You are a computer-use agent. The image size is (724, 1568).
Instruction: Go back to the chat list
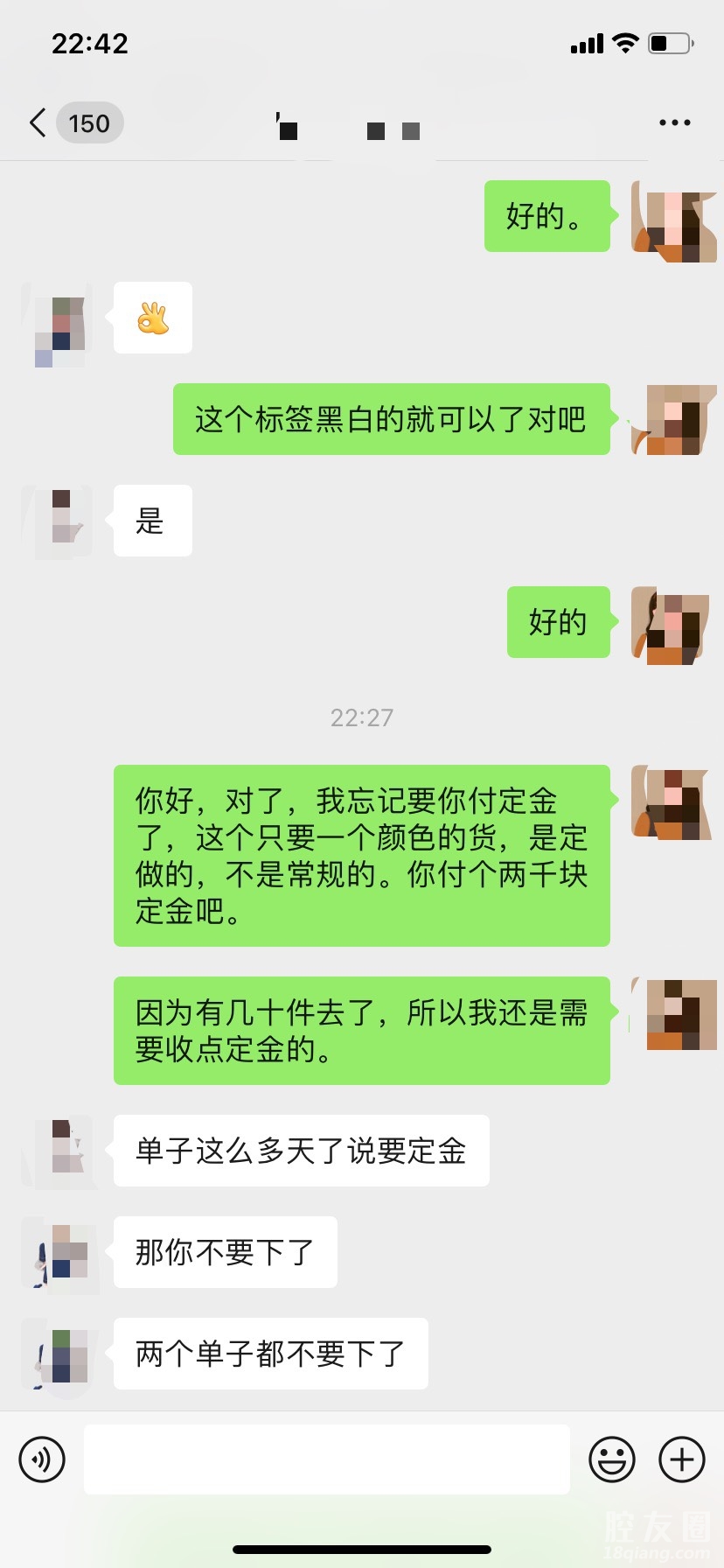click(x=38, y=123)
